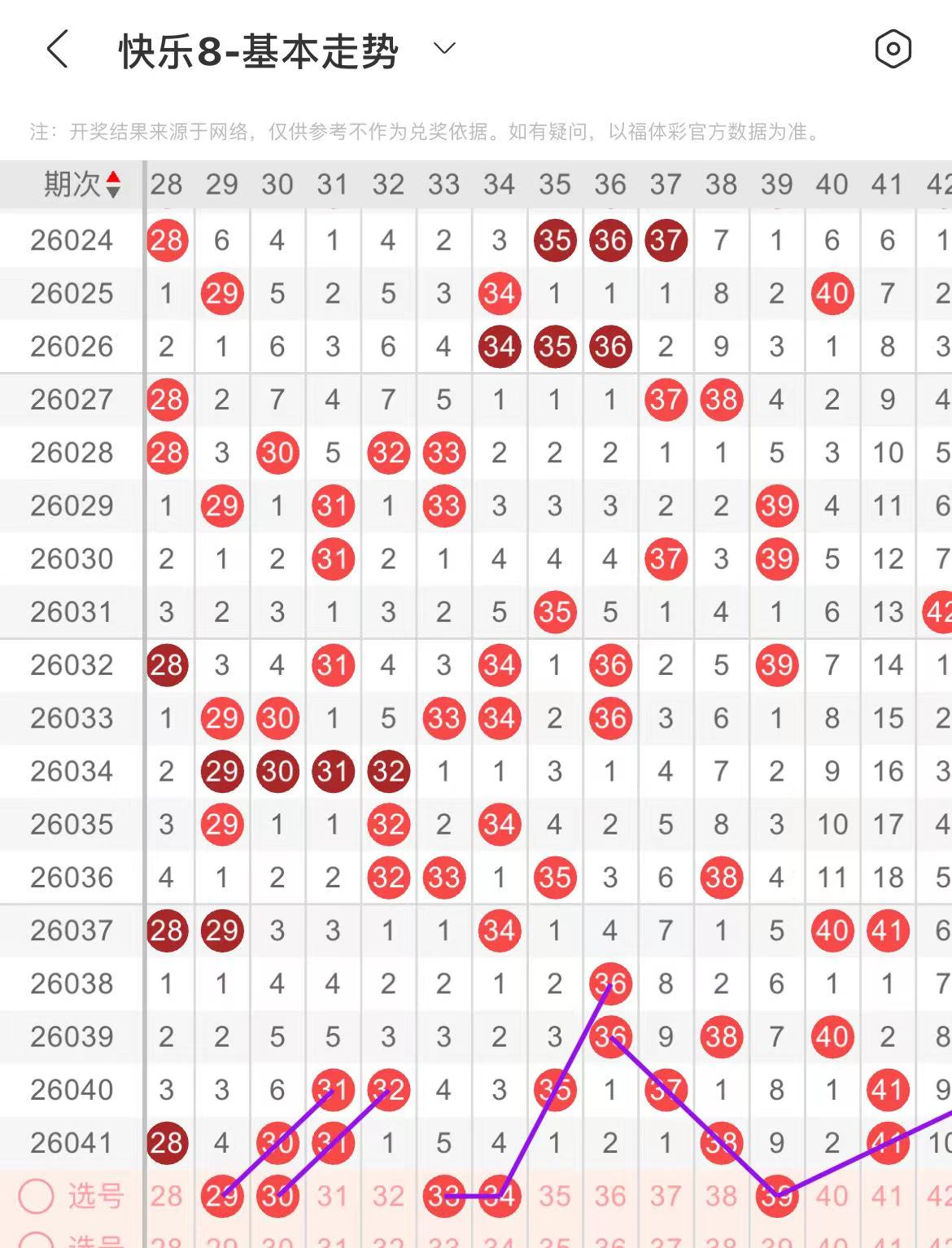
Task: Choose number 40 in the 选号 row
Action: 832,1196
